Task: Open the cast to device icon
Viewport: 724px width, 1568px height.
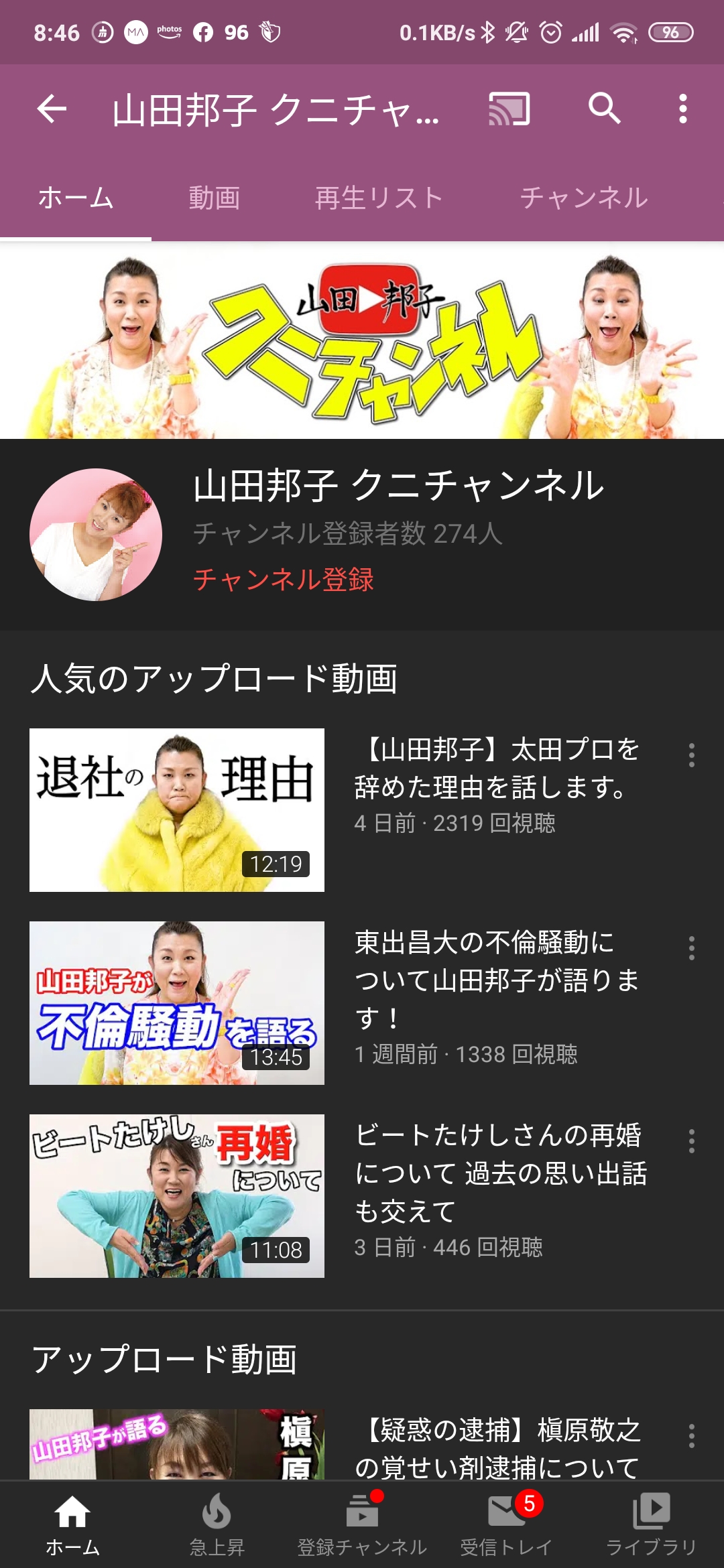Action: (x=509, y=109)
